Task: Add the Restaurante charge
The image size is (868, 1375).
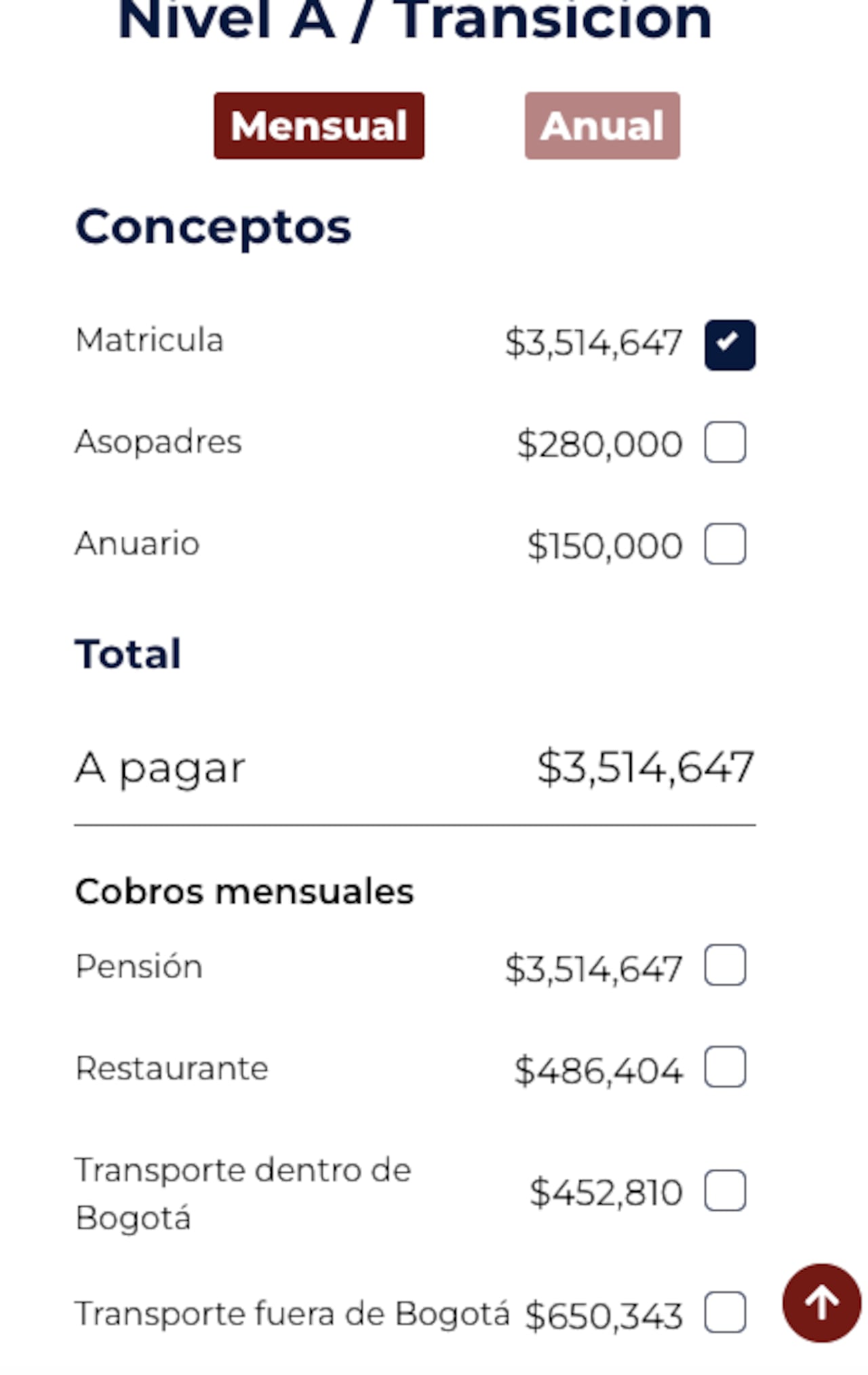Action: [725, 1067]
